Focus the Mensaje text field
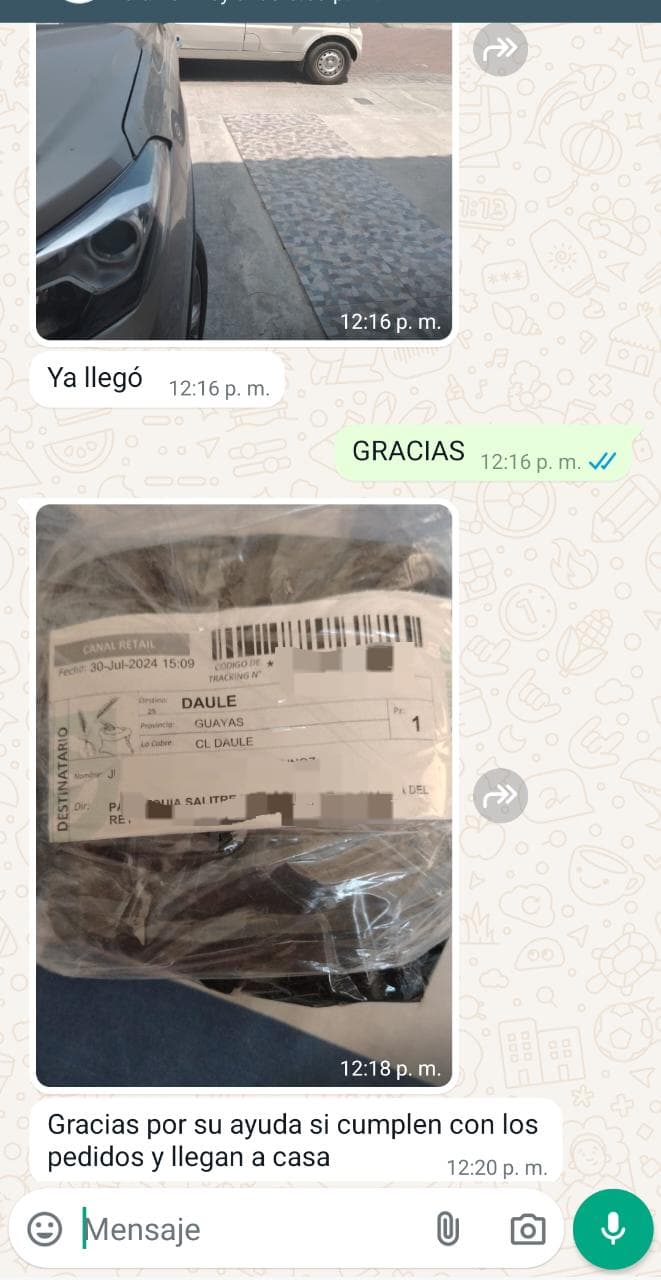The height and width of the screenshot is (1280, 661). 250,1229
